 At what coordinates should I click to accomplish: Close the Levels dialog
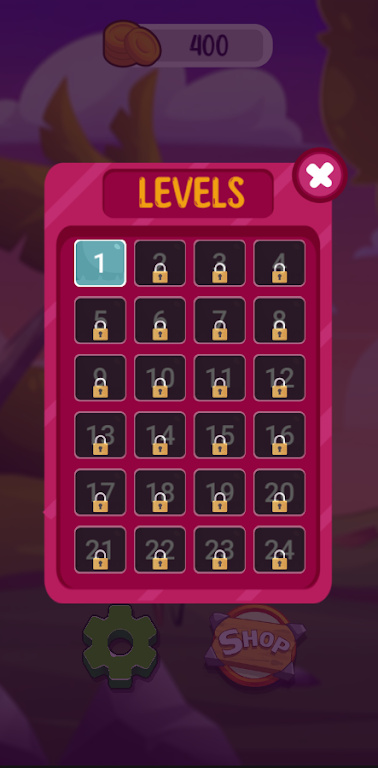pos(320,175)
